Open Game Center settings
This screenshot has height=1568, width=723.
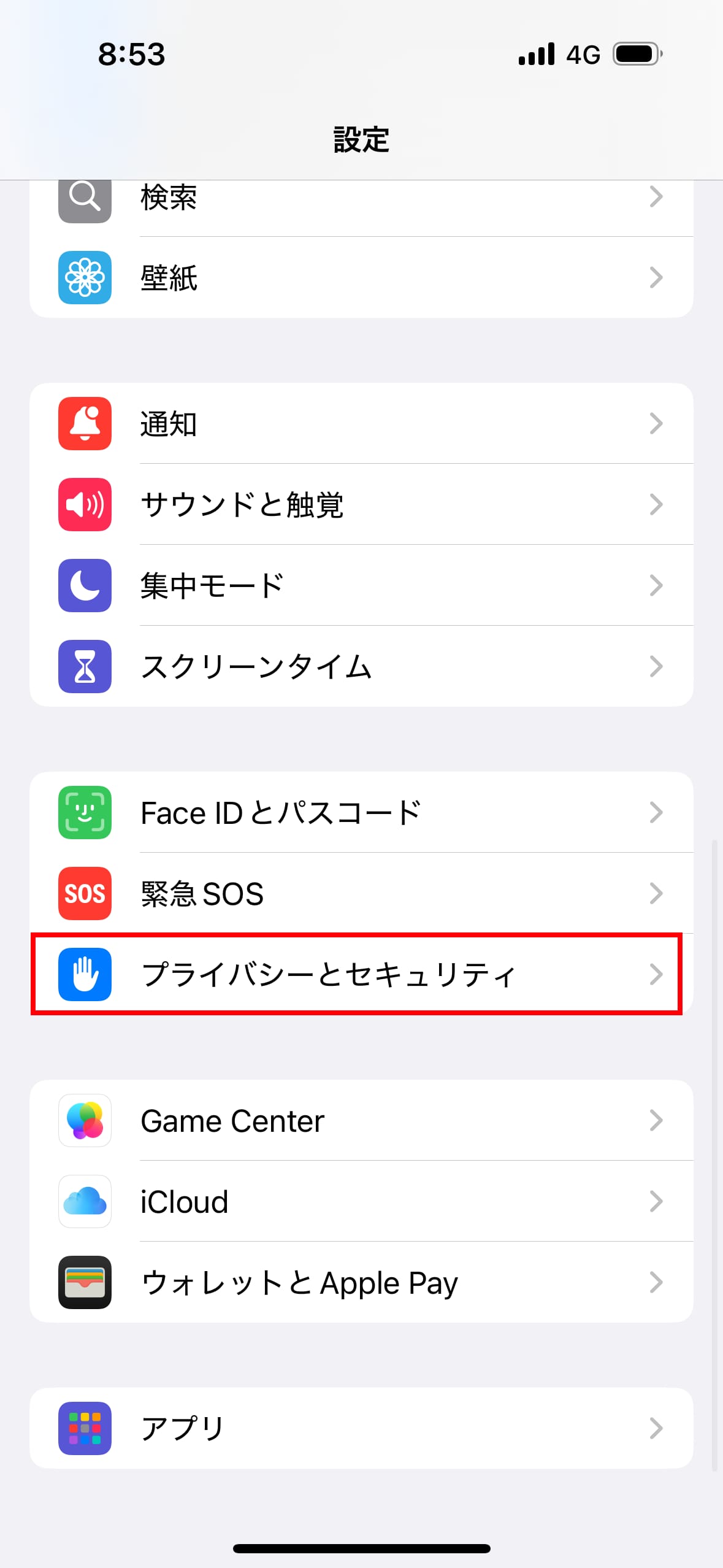pos(361,1121)
